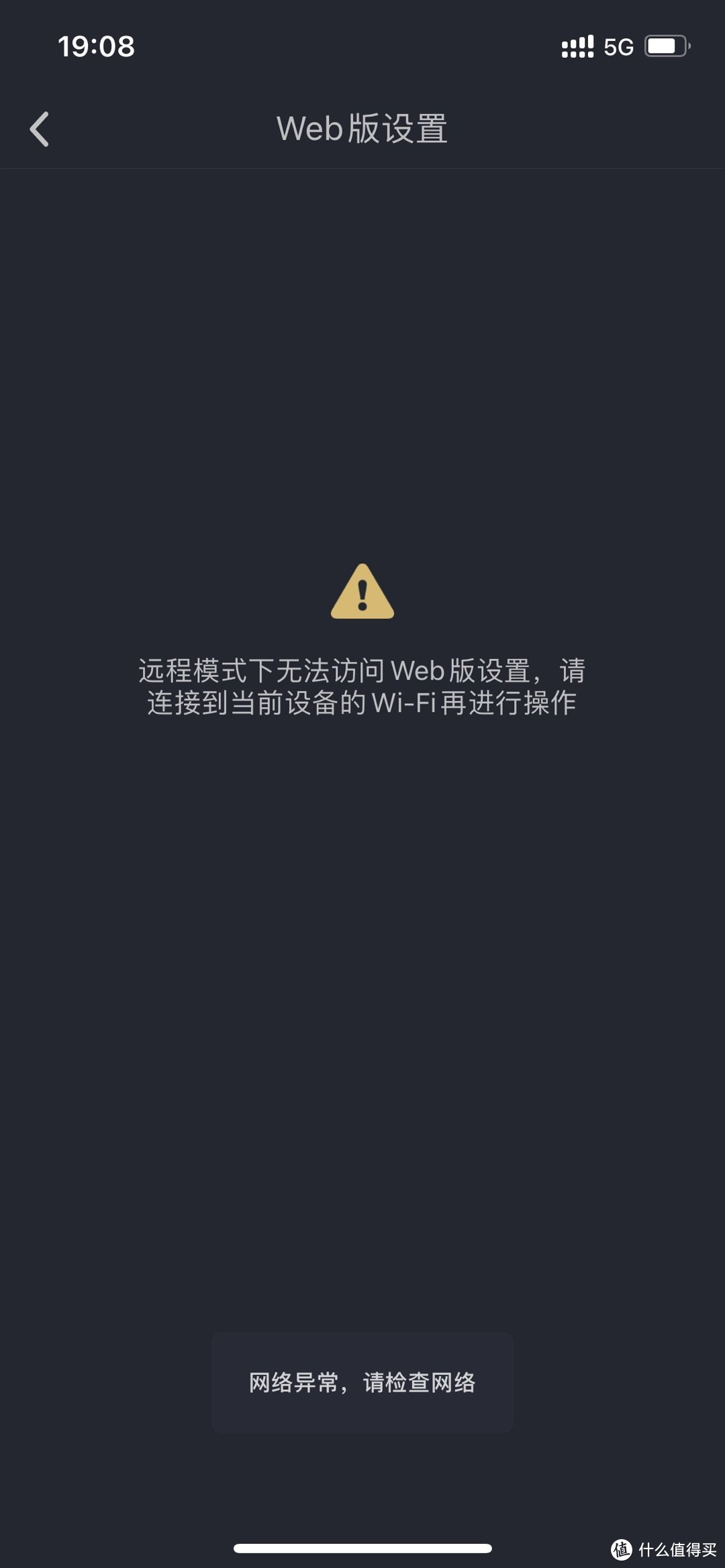Tap the navigation header bar area
Image resolution: width=725 pixels, height=1568 pixels.
(x=362, y=127)
